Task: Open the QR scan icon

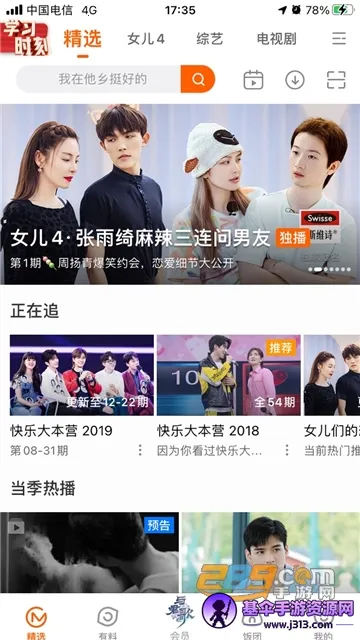Action: coord(336,80)
